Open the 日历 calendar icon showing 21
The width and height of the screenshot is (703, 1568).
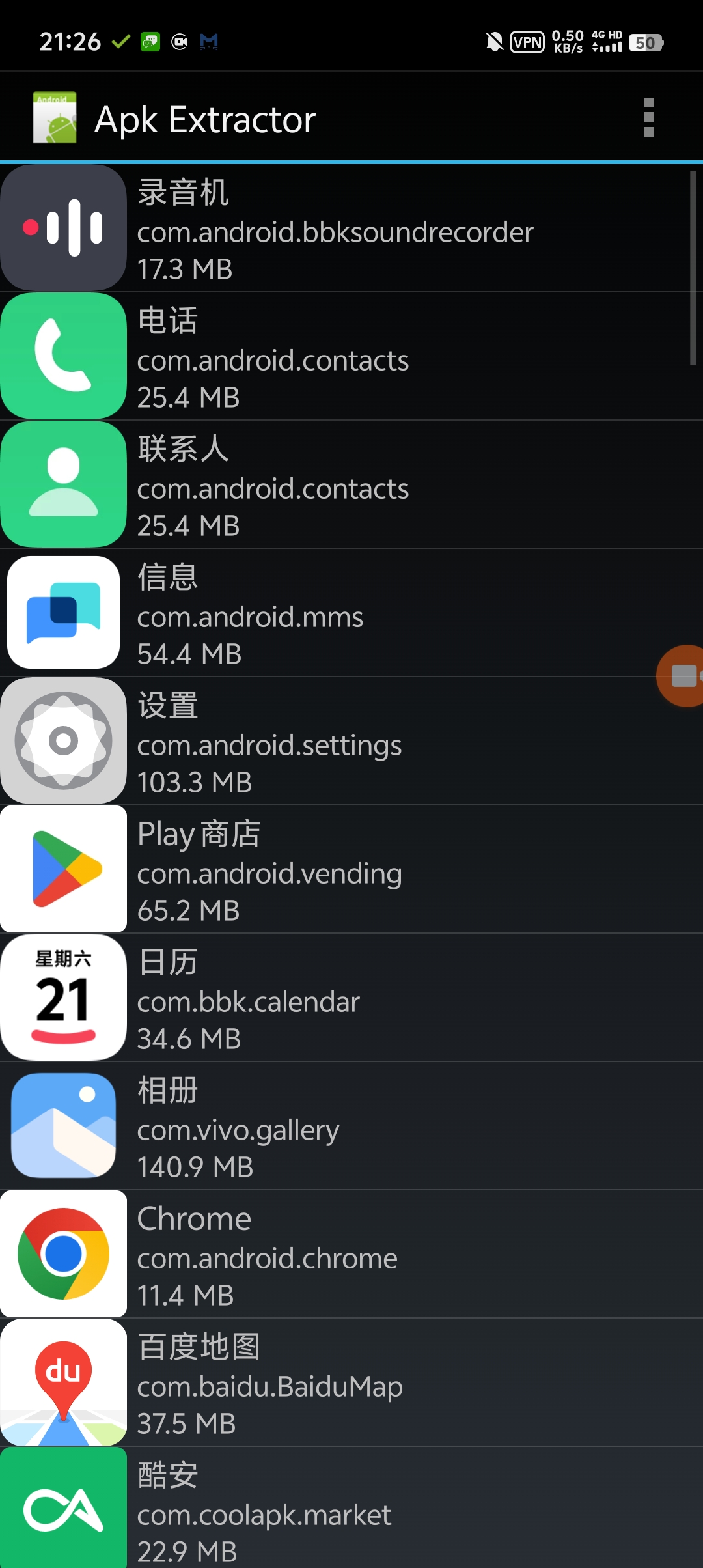pyautogui.click(x=63, y=996)
